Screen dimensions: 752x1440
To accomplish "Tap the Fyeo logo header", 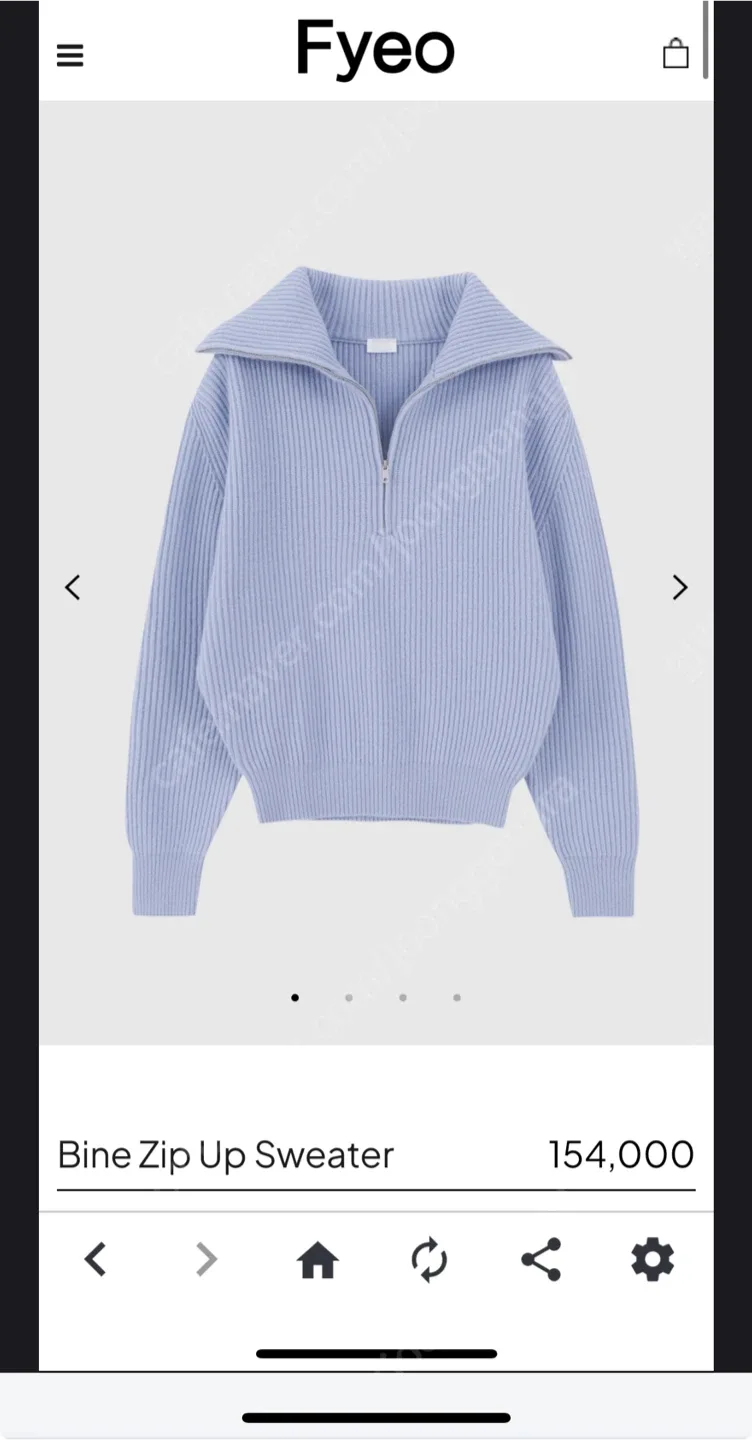I will pos(376,50).
